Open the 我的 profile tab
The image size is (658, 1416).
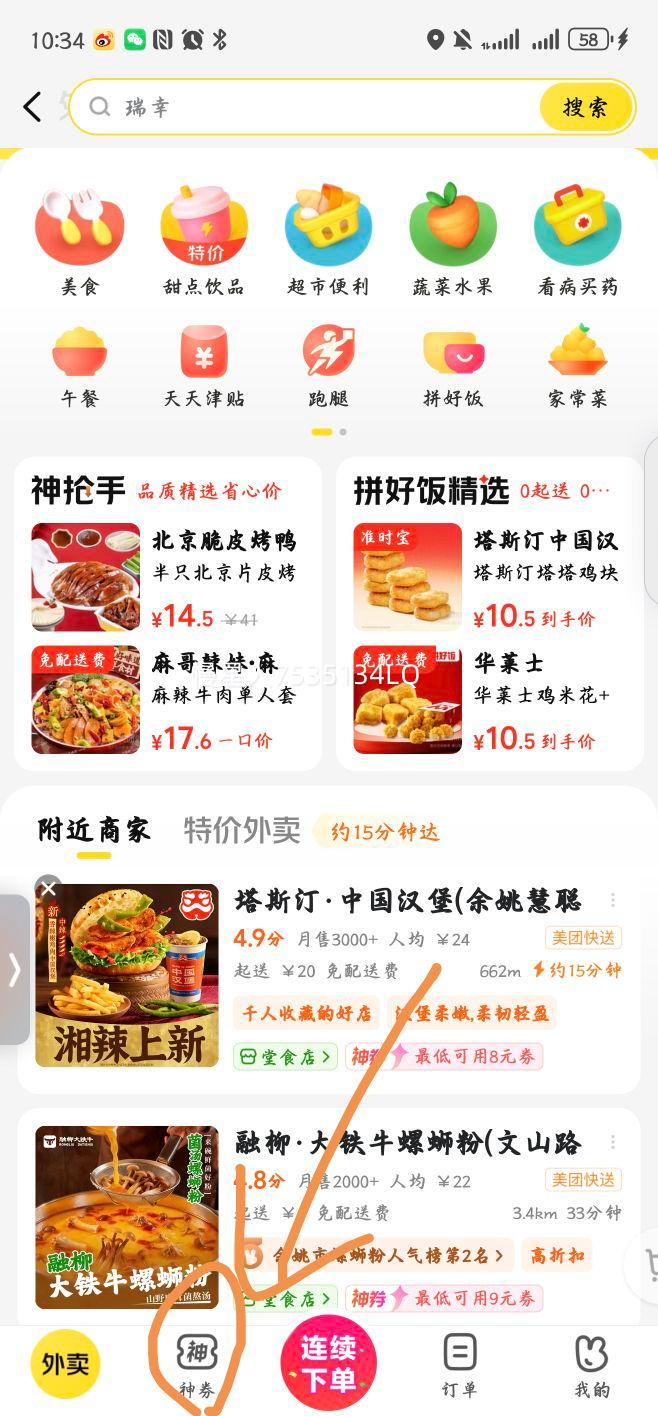(591, 1365)
